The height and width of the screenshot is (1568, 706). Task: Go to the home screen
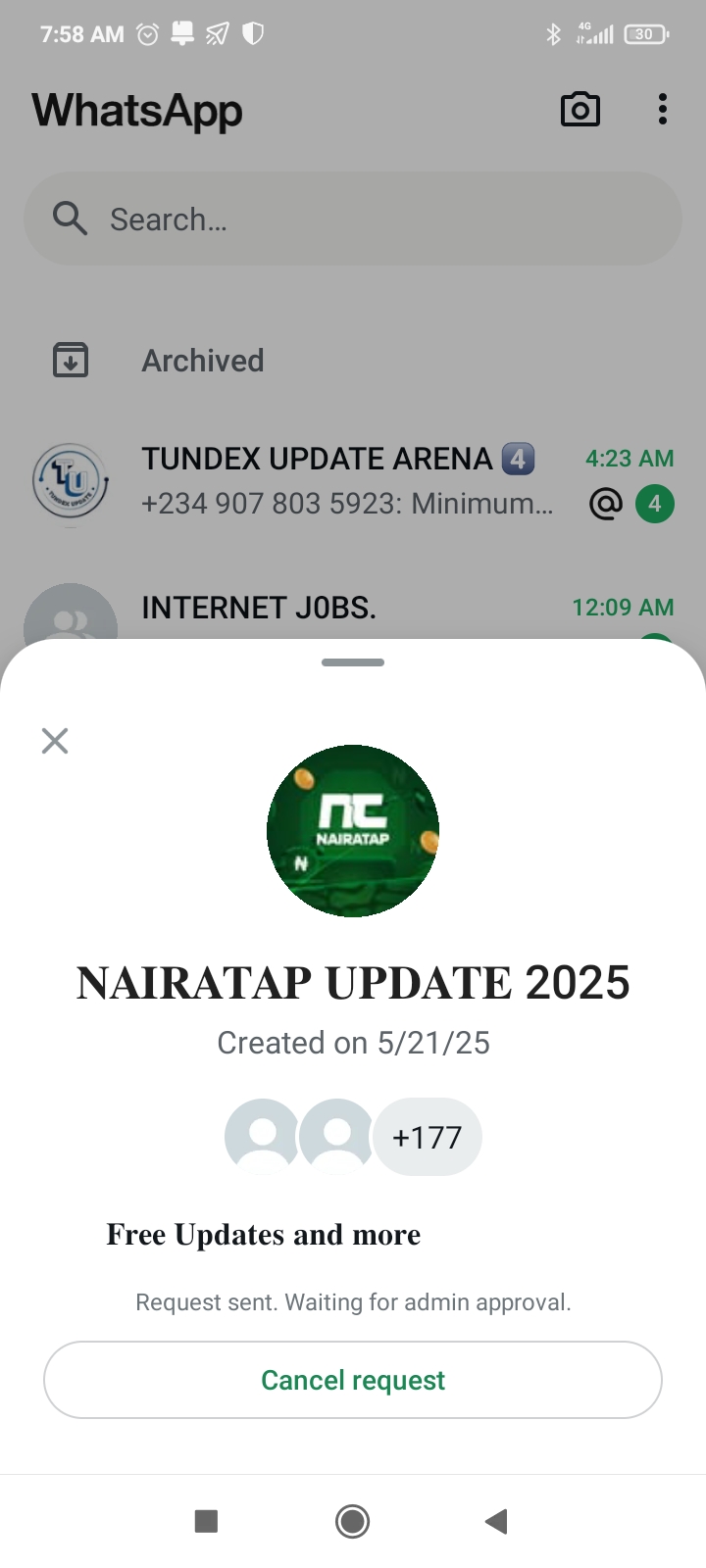point(352,1521)
